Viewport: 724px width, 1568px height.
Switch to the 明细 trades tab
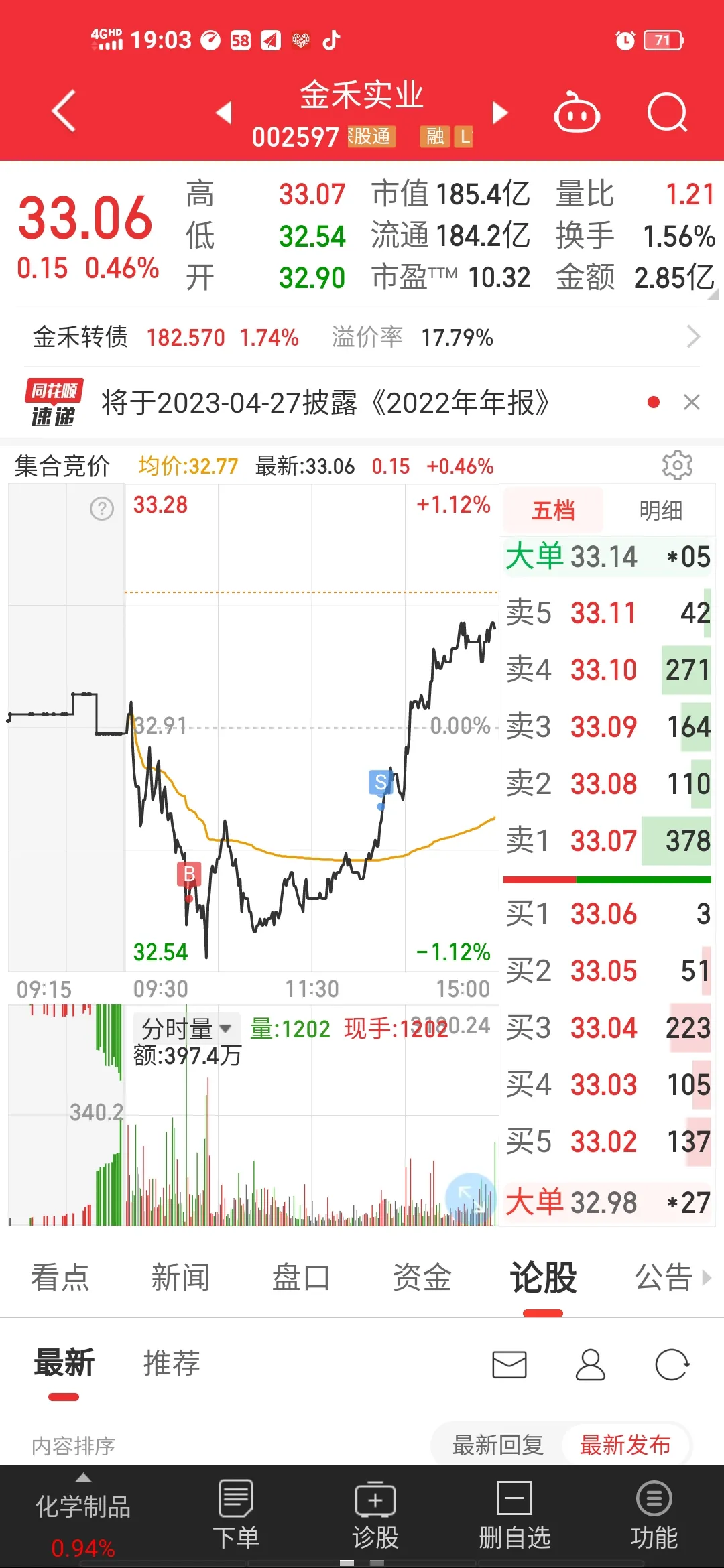(x=660, y=511)
